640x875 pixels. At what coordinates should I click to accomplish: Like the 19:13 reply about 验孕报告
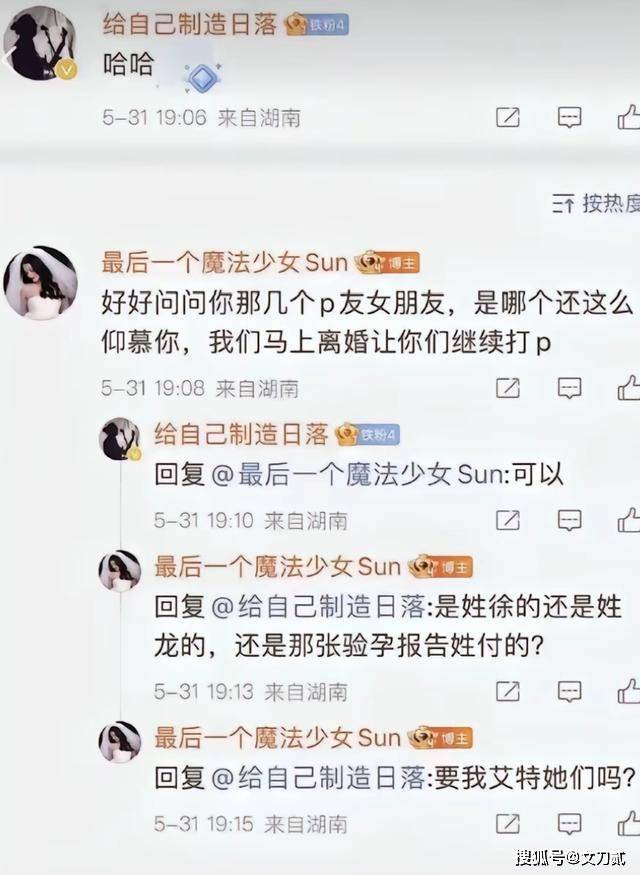pyautogui.click(x=629, y=691)
